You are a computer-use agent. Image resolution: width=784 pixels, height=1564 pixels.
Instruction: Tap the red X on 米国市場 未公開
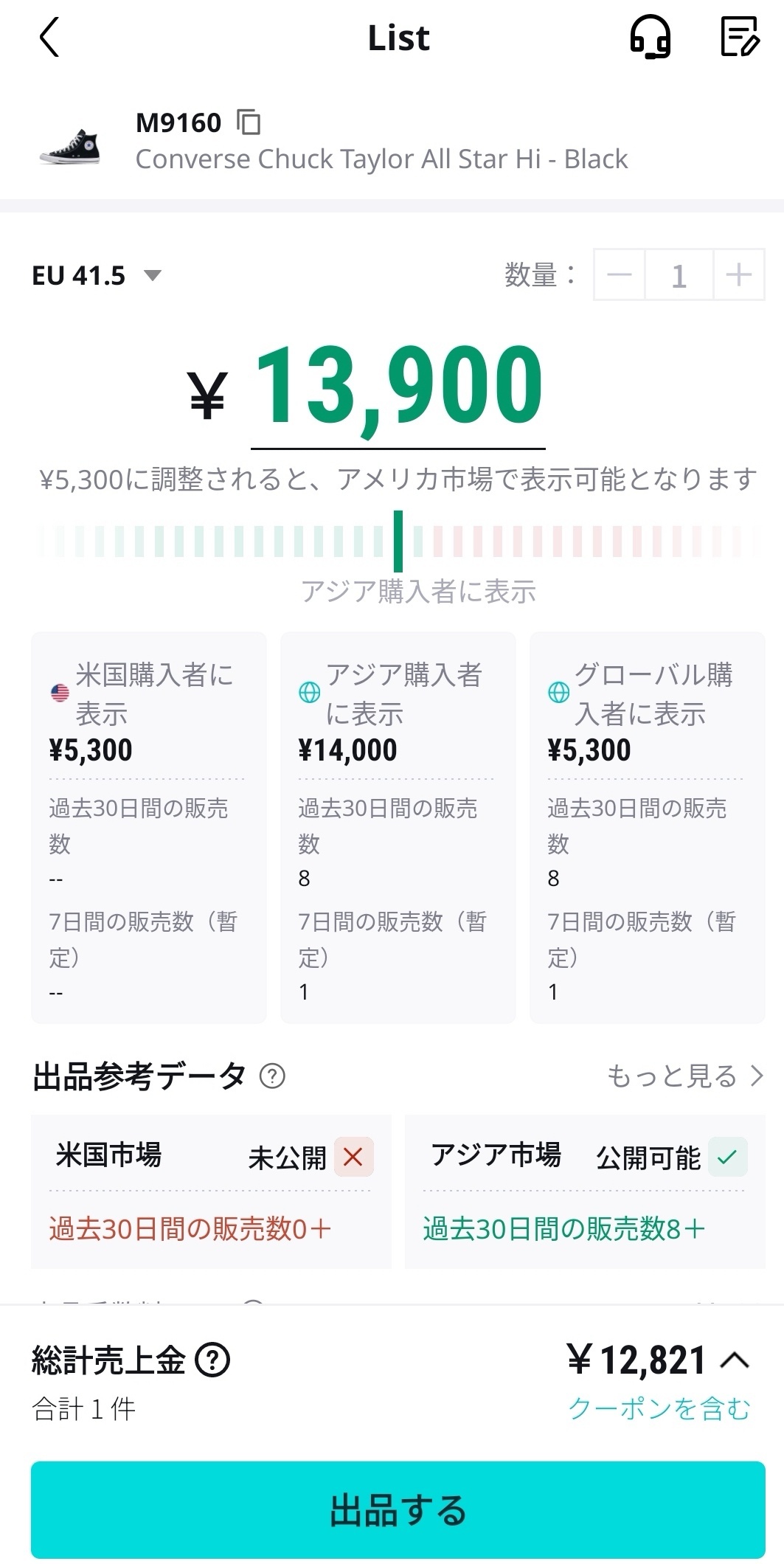click(355, 1157)
